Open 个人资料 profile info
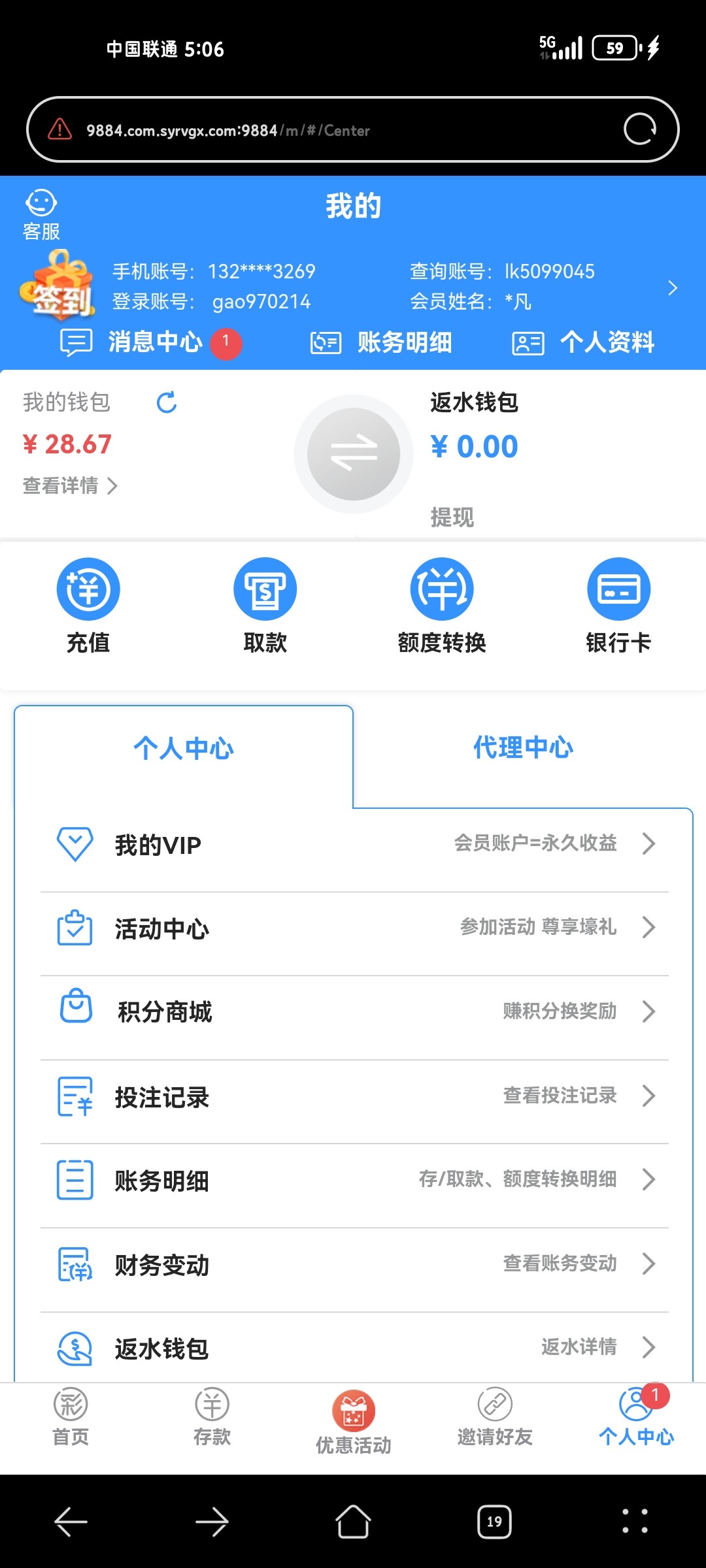Image resolution: width=706 pixels, height=1568 pixels. click(584, 342)
